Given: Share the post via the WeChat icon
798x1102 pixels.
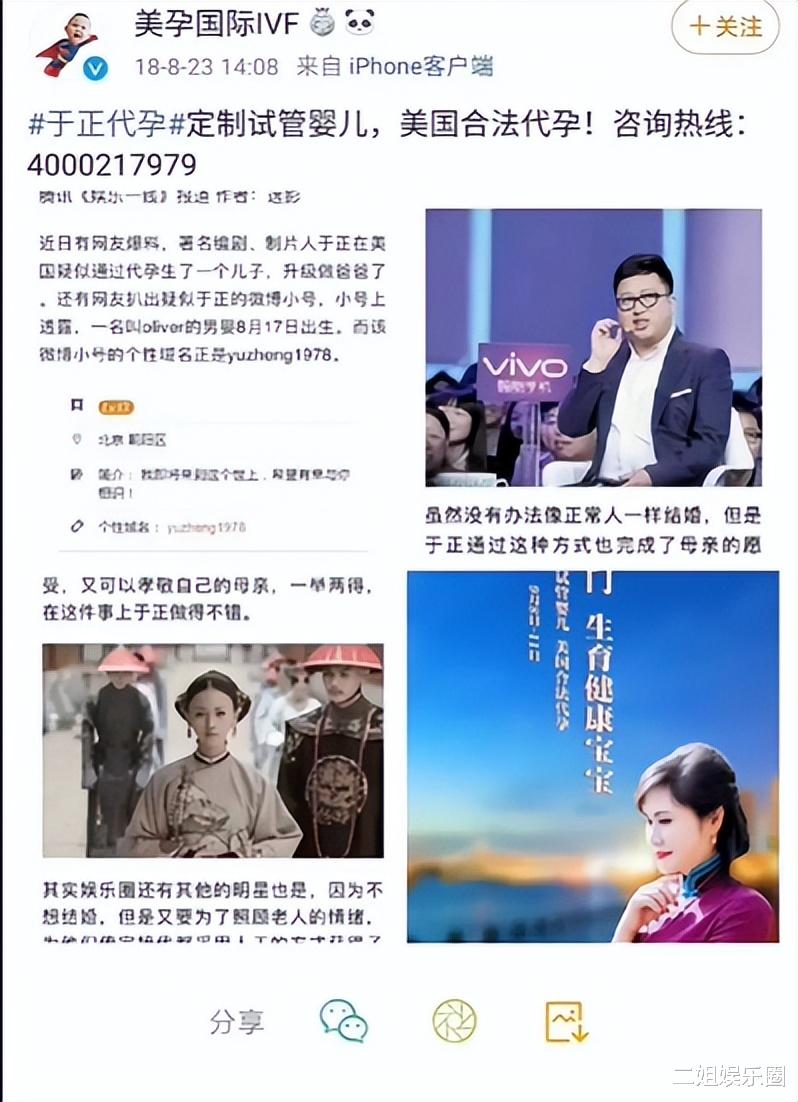Looking at the screenshot, I should click(x=345, y=1022).
